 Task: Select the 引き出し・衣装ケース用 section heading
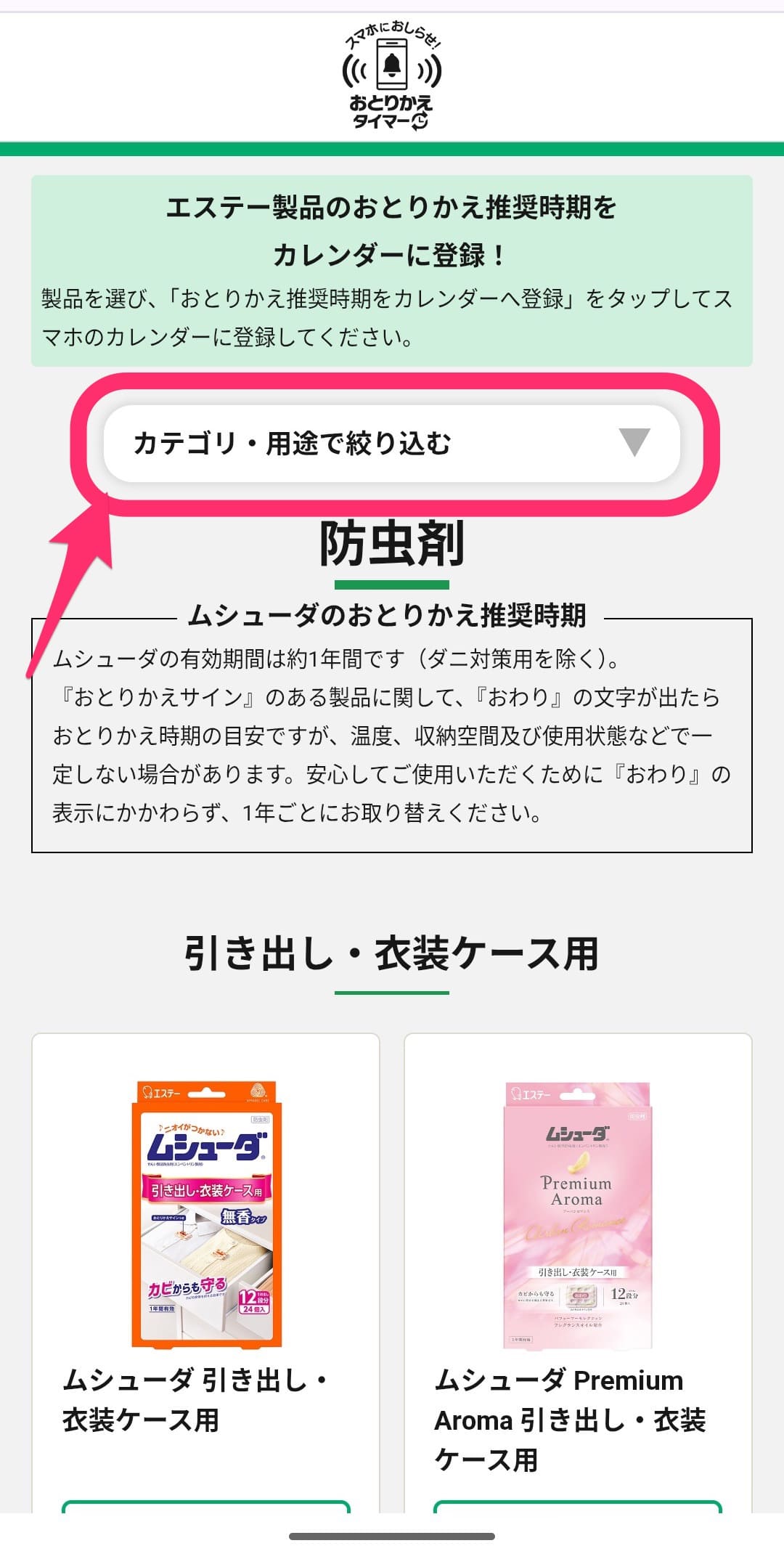pyautogui.click(x=392, y=951)
